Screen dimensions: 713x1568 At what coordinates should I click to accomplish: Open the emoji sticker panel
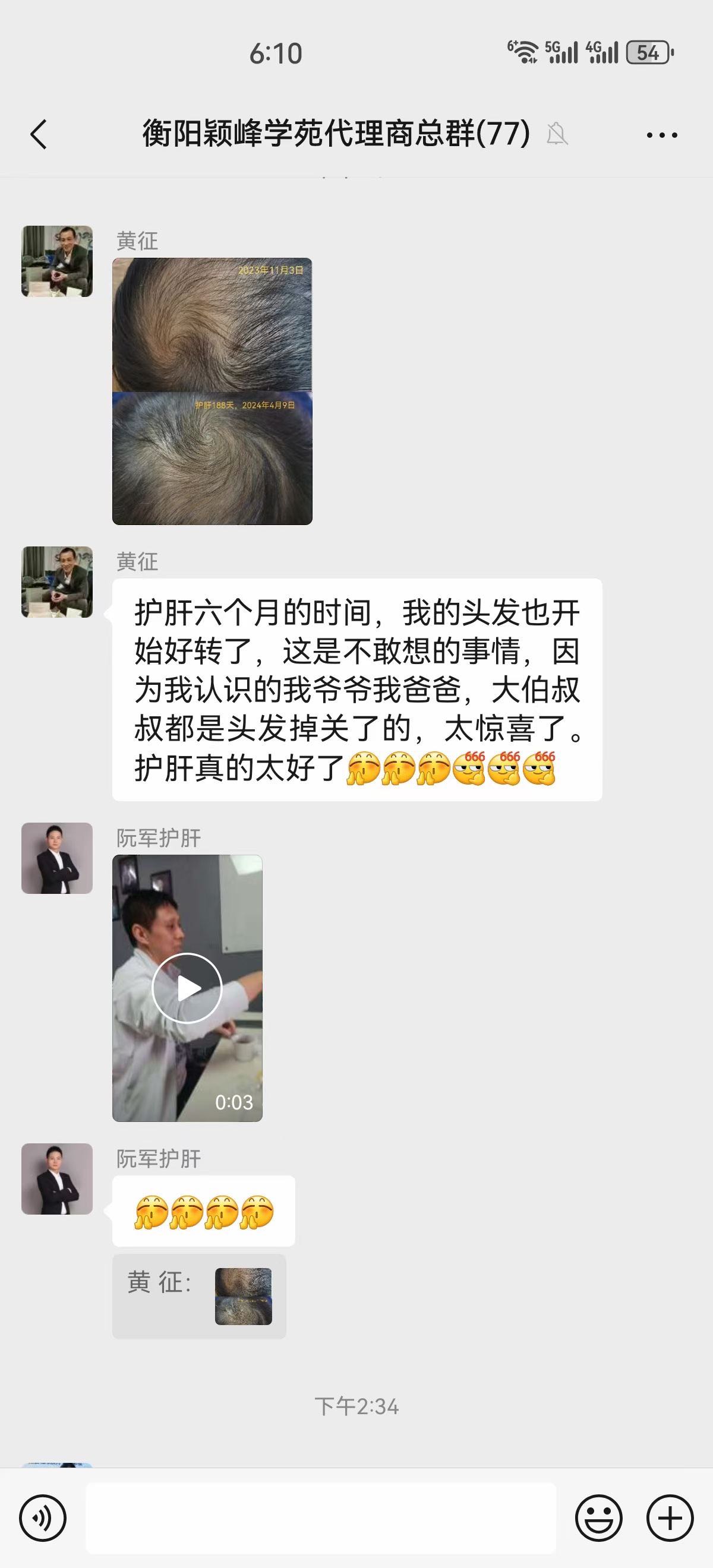coord(598,1518)
